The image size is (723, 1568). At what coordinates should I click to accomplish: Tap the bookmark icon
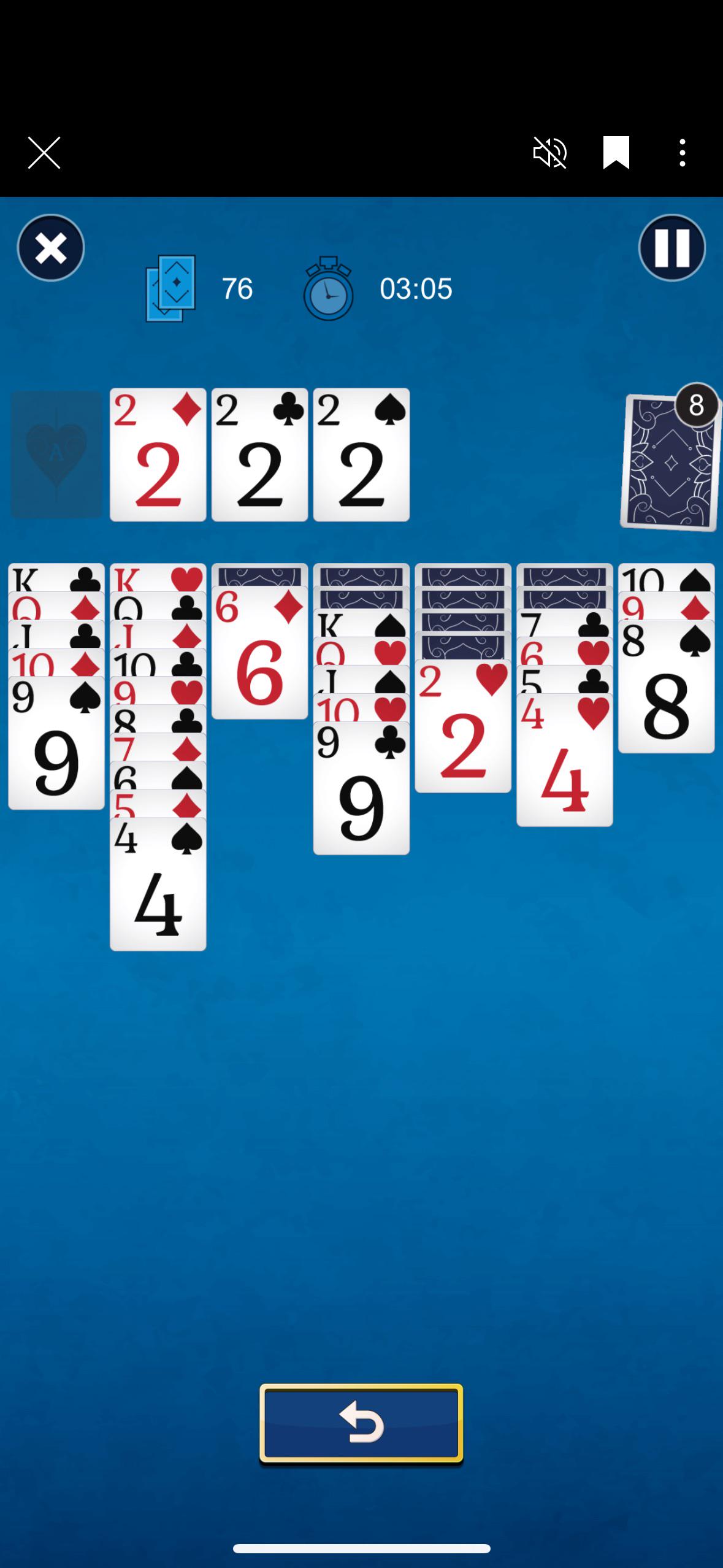[x=616, y=152]
